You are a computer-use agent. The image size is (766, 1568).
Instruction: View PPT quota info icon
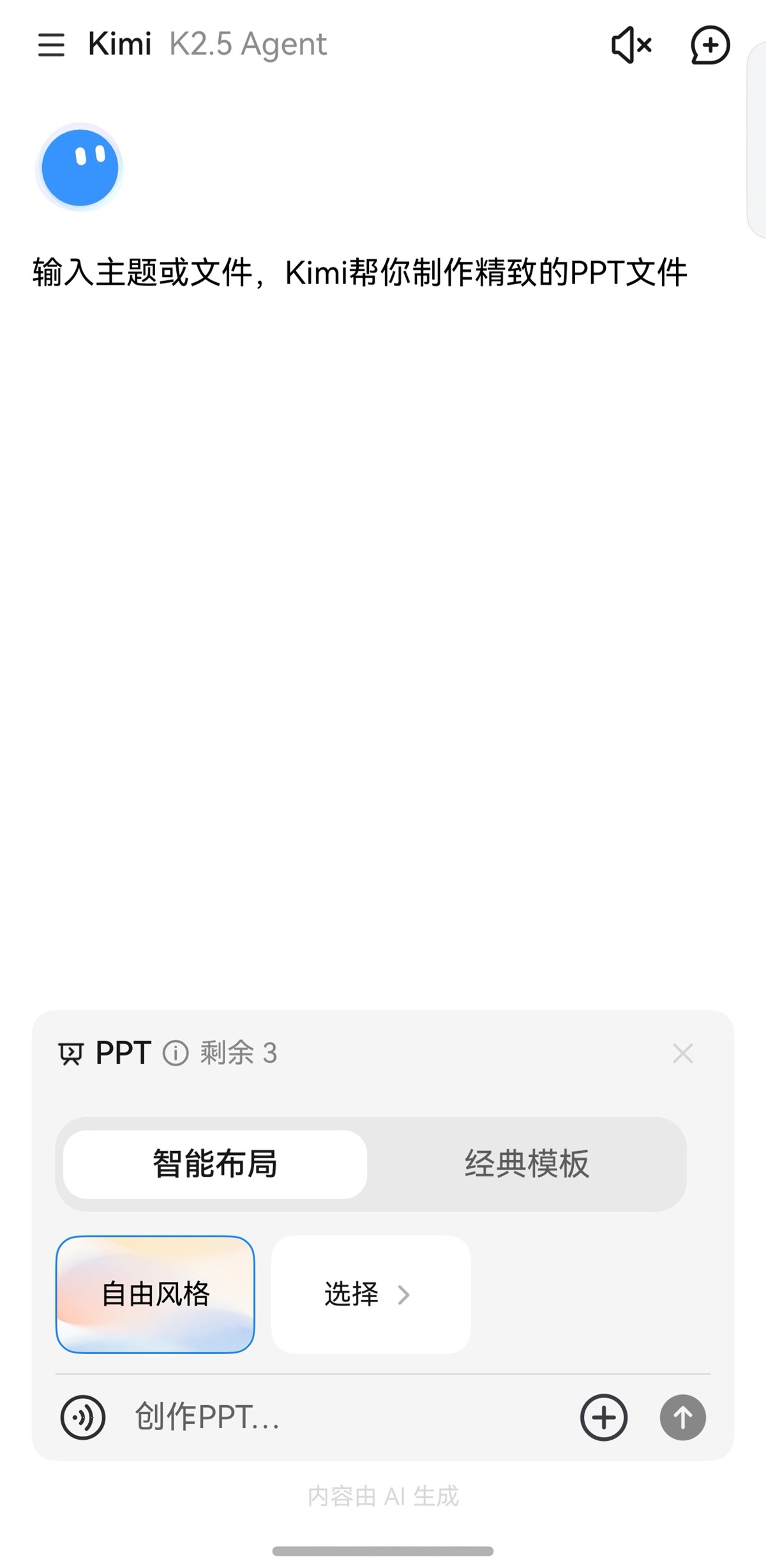(x=176, y=1053)
